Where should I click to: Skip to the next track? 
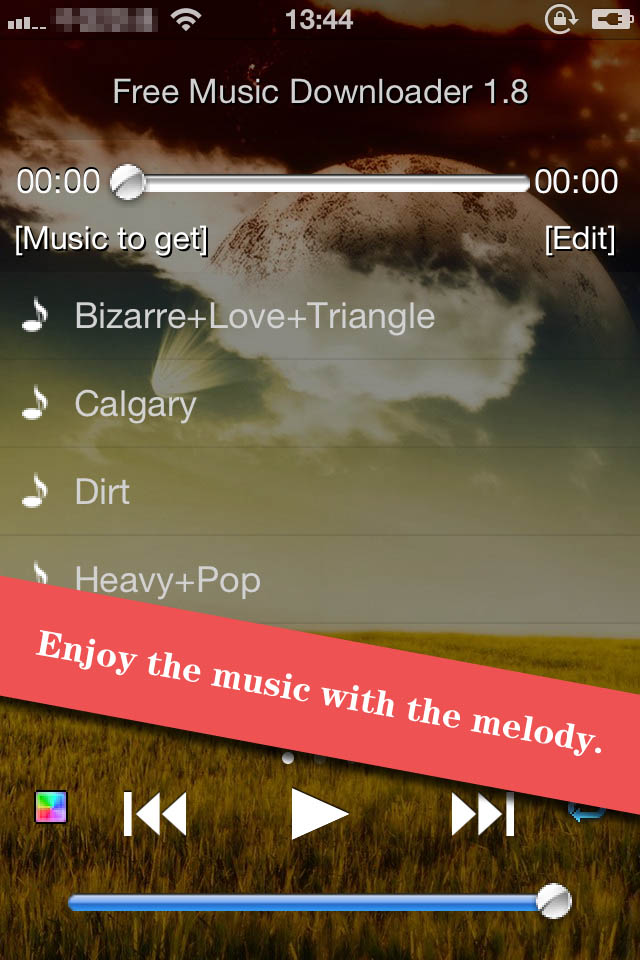click(483, 813)
